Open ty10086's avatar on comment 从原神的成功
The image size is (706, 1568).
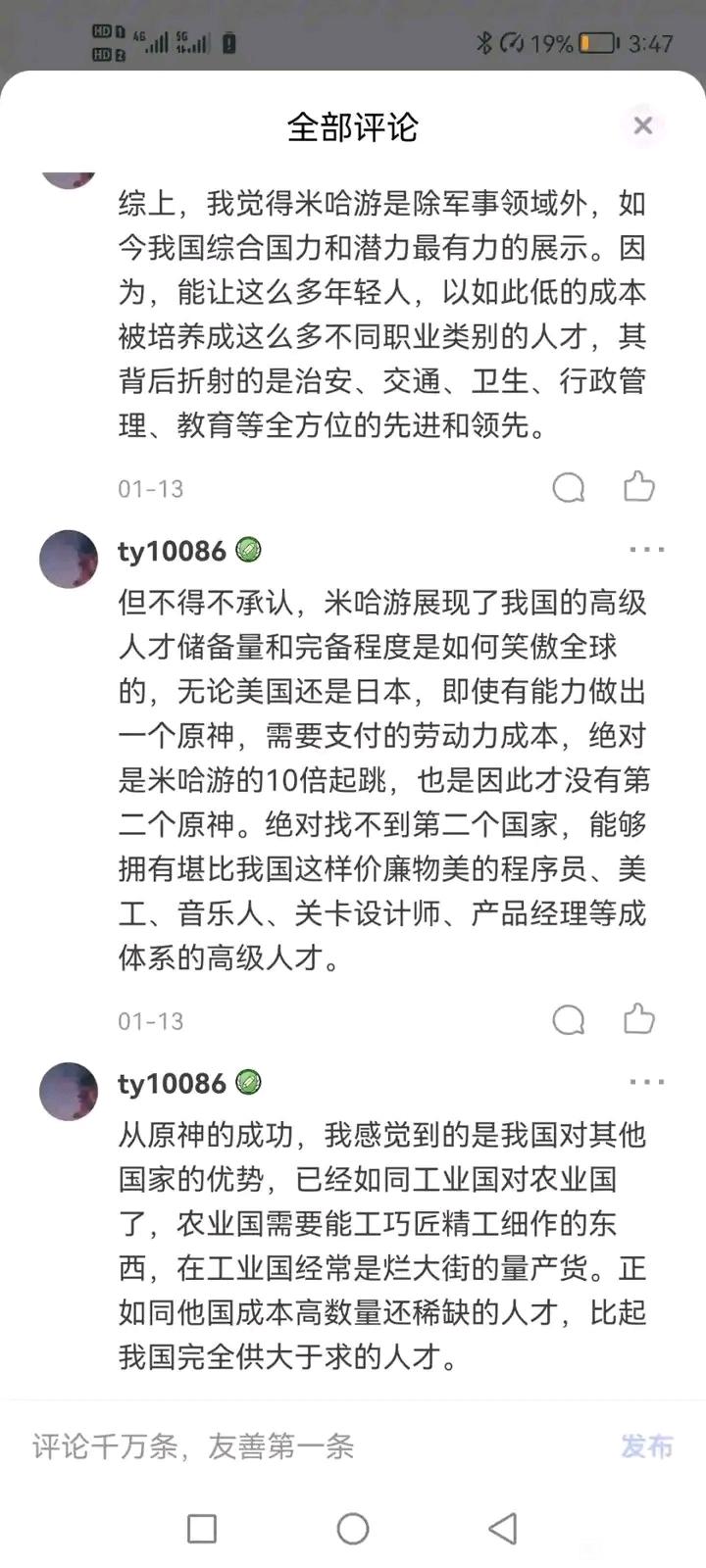69,1091
